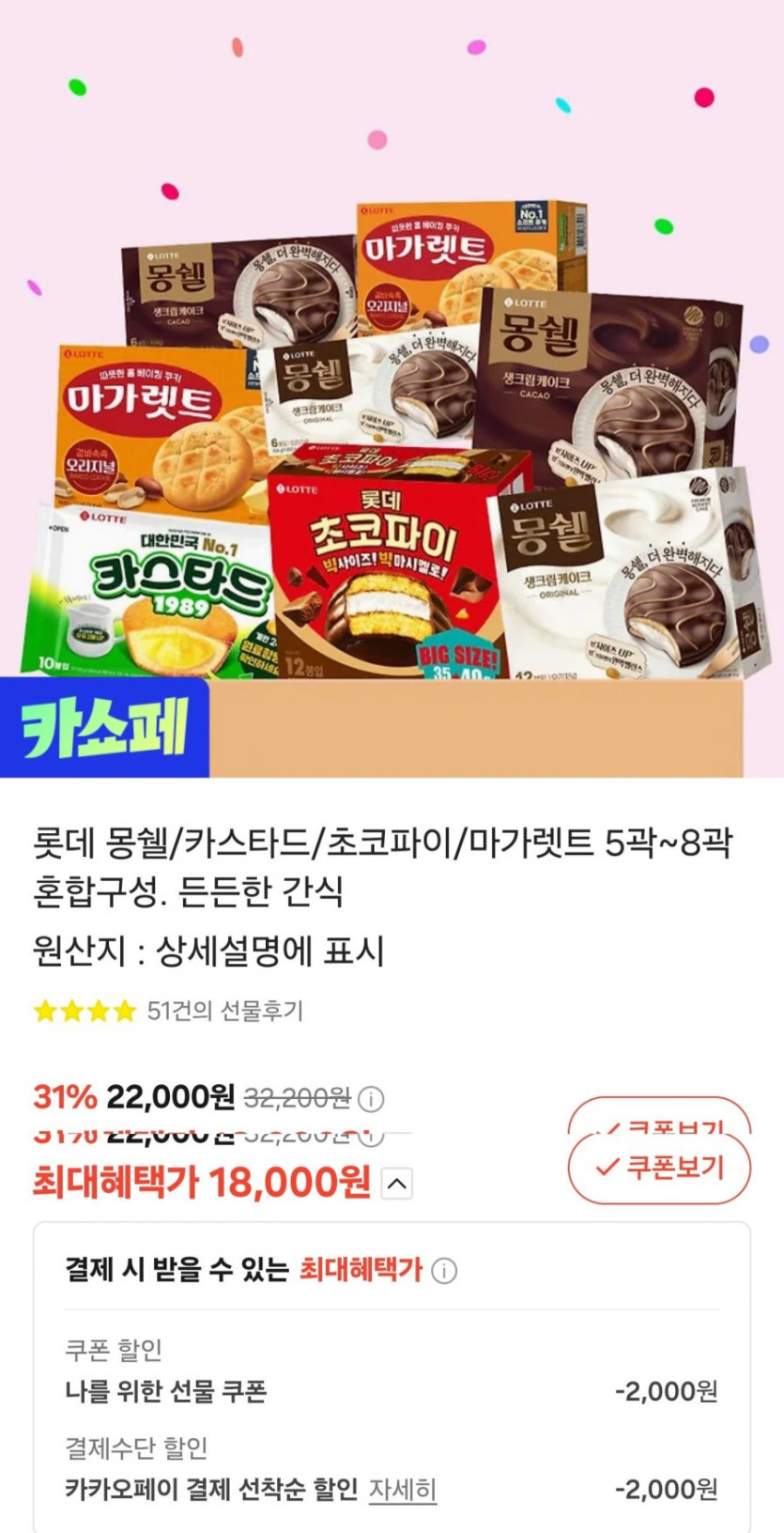784x1533 pixels.
Task: Open the 51건의 선물후기 reviews
Action: coord(224,1011)
